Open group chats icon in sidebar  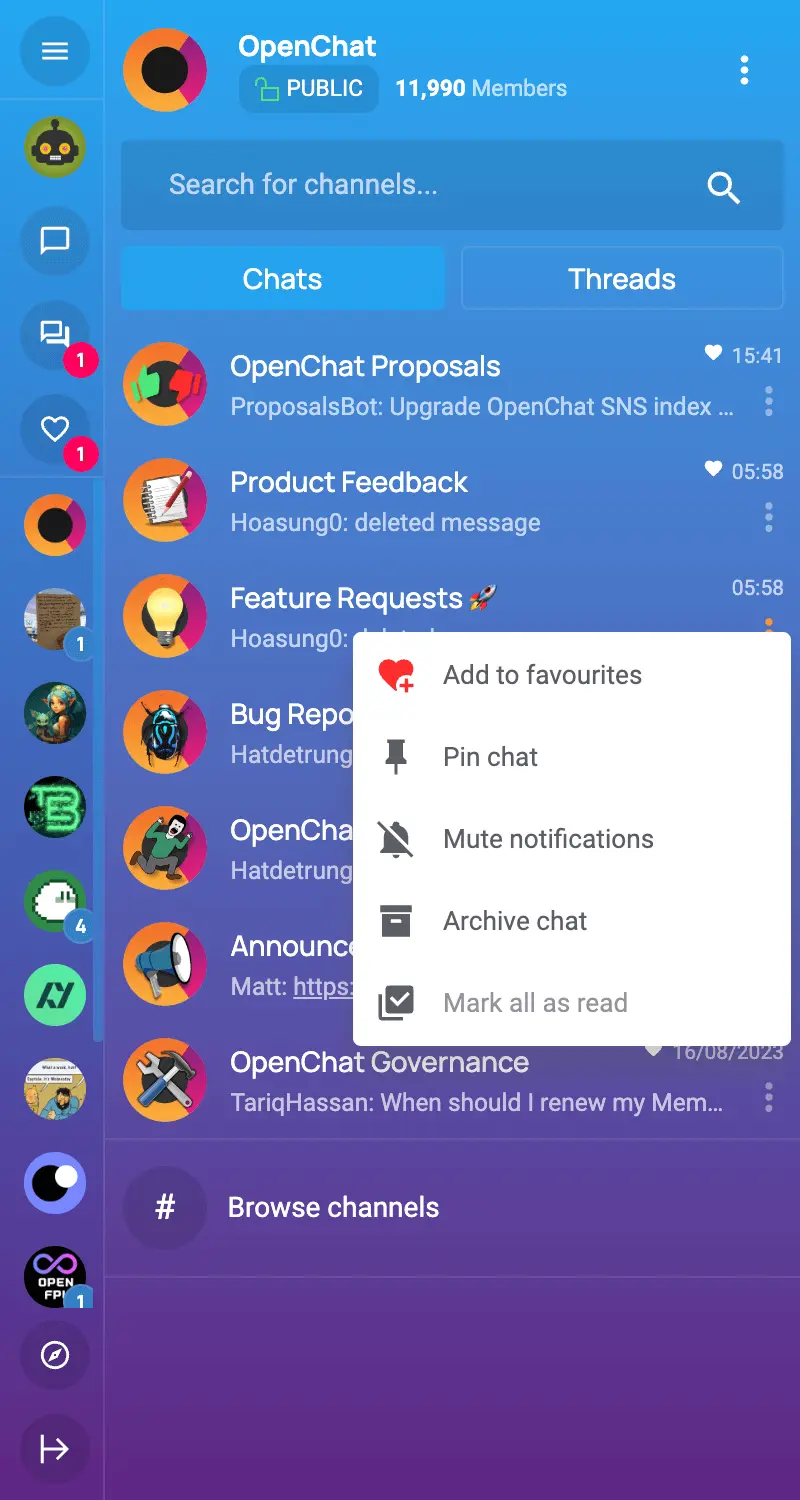tap(55, 334)
